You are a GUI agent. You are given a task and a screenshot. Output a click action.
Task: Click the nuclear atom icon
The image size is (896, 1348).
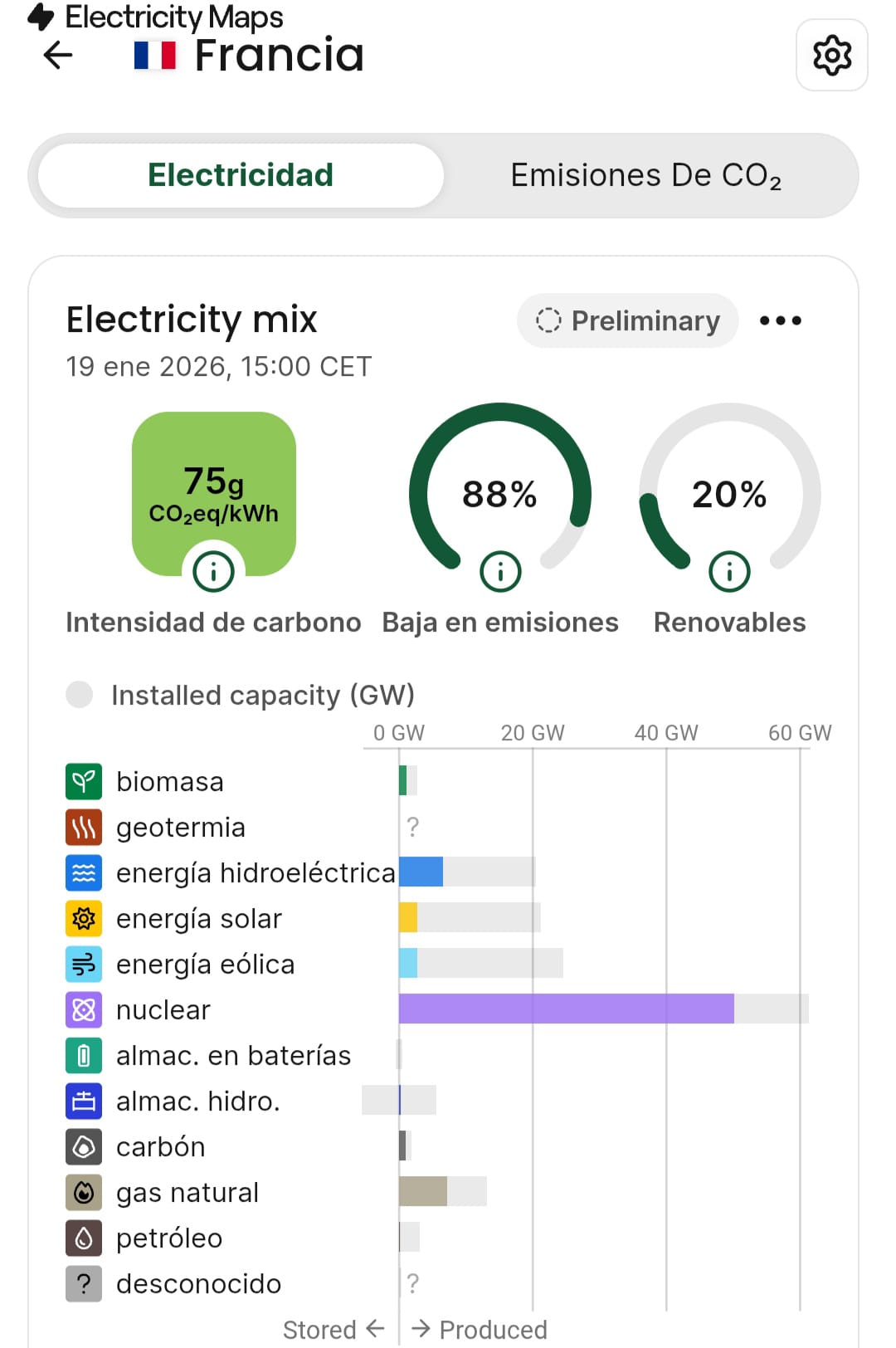[82, 1009]
